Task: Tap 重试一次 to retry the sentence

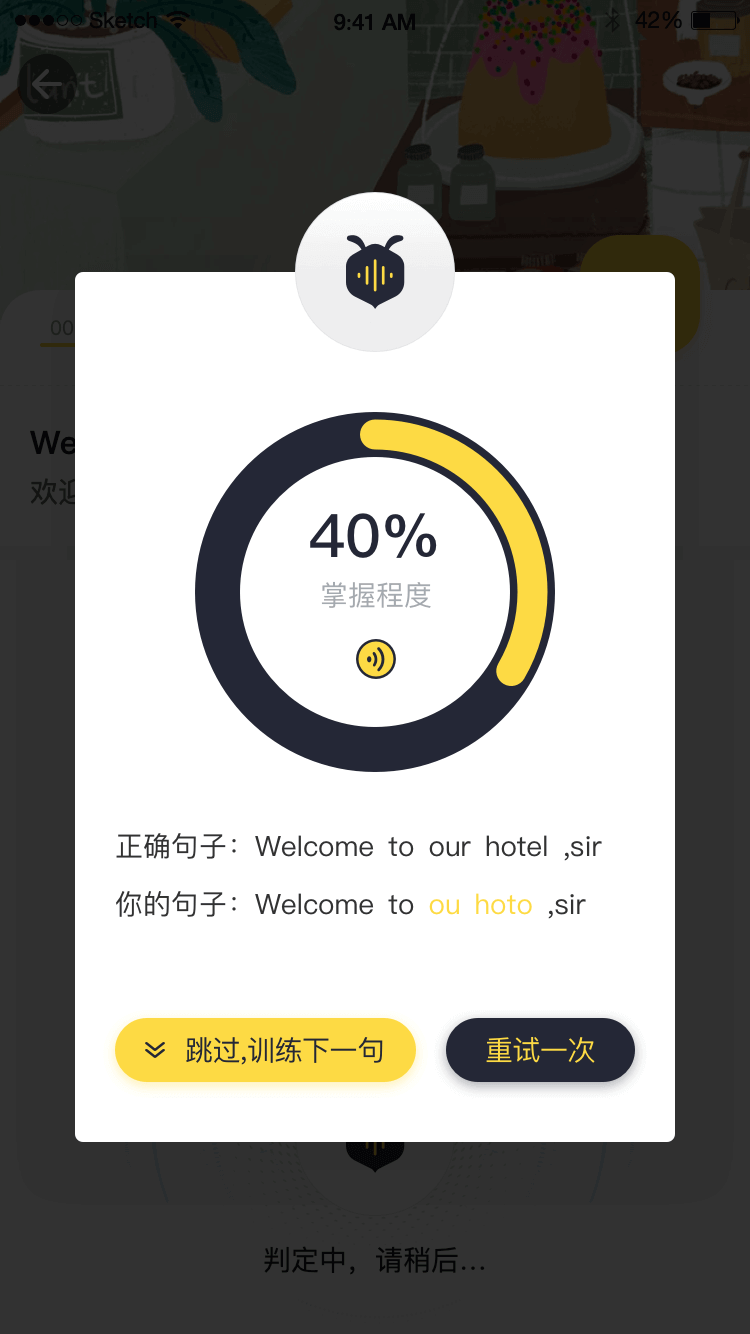Action: pos(540,1050)
